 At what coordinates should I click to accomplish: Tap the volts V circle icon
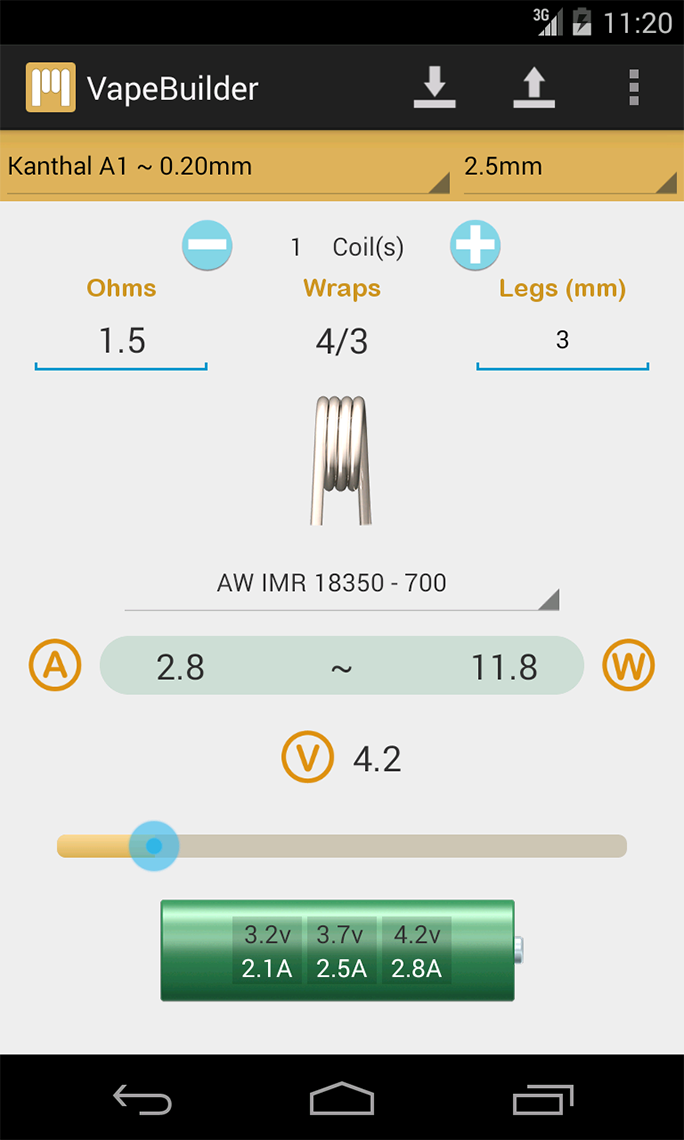pyautogui.click(x=308, y=758)
